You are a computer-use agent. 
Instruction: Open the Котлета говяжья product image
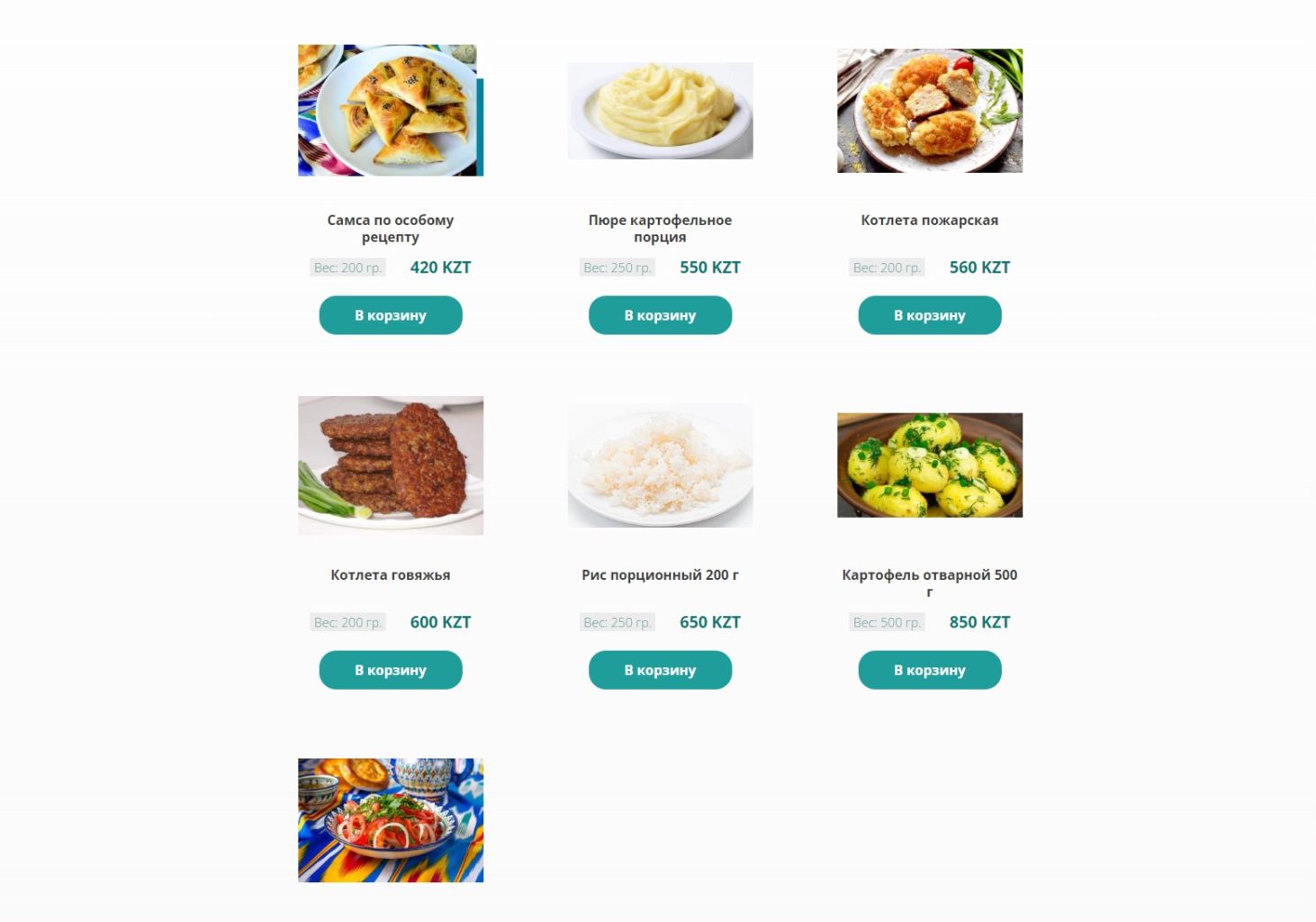(390, 466)
